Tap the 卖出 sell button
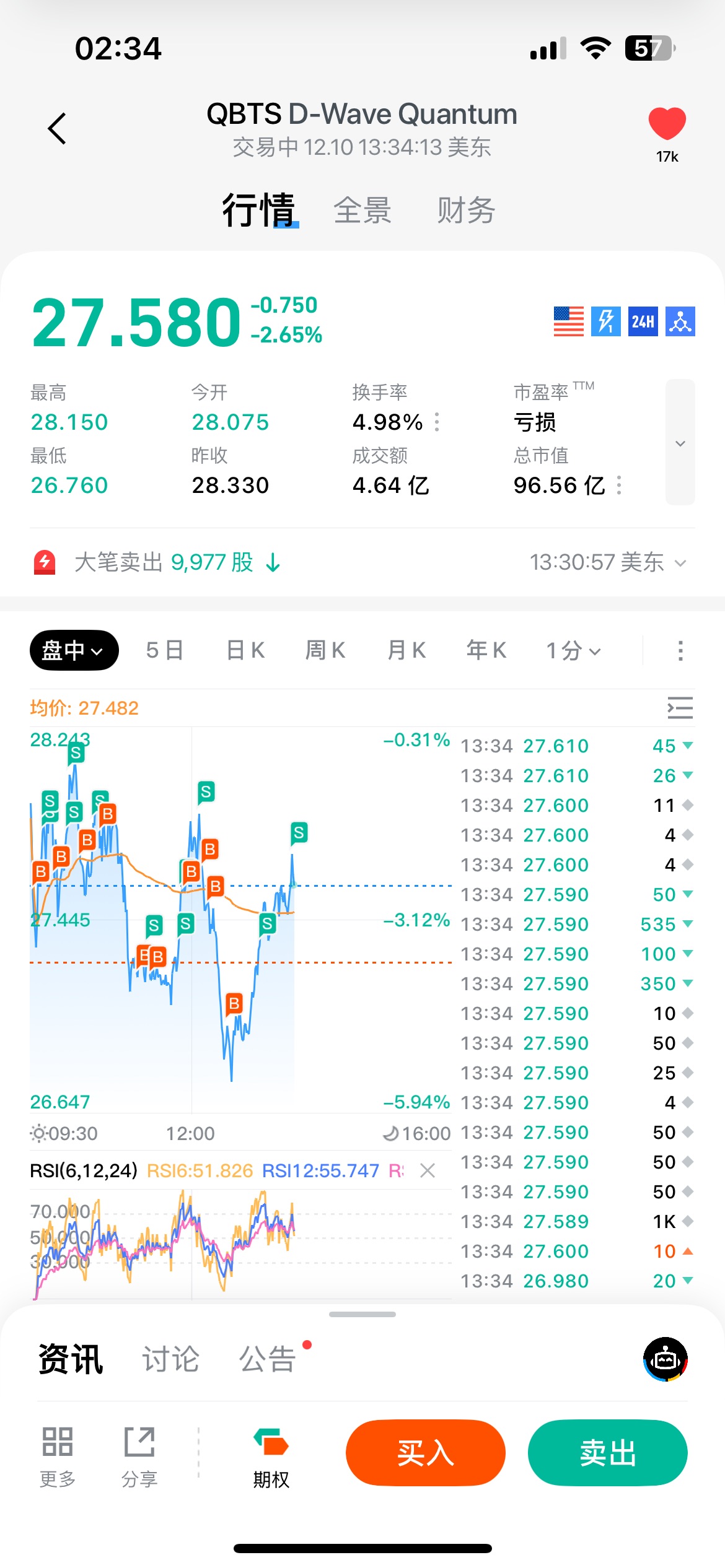The image size is (725, 1568). click(x=607, y=1452)
